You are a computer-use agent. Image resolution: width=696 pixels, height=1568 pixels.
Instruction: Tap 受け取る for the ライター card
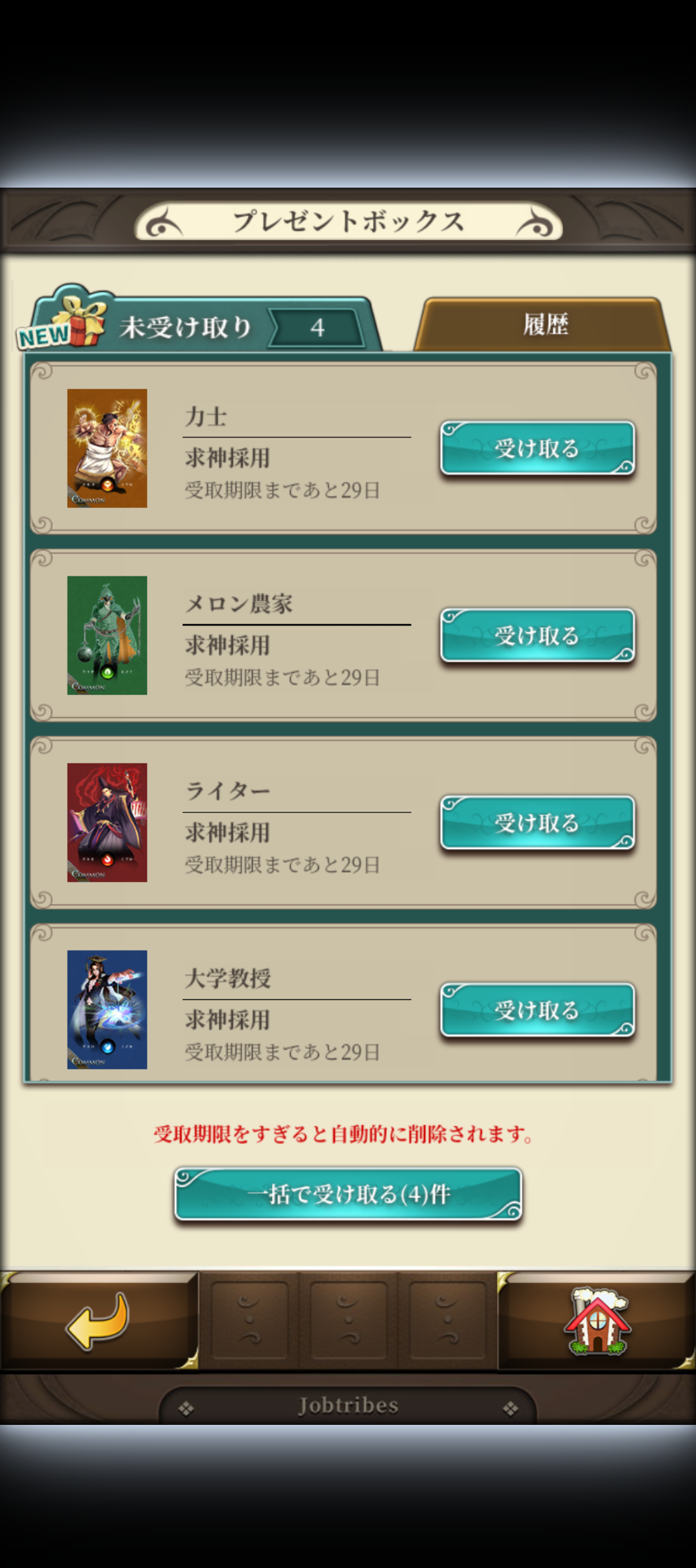[537, 823]
